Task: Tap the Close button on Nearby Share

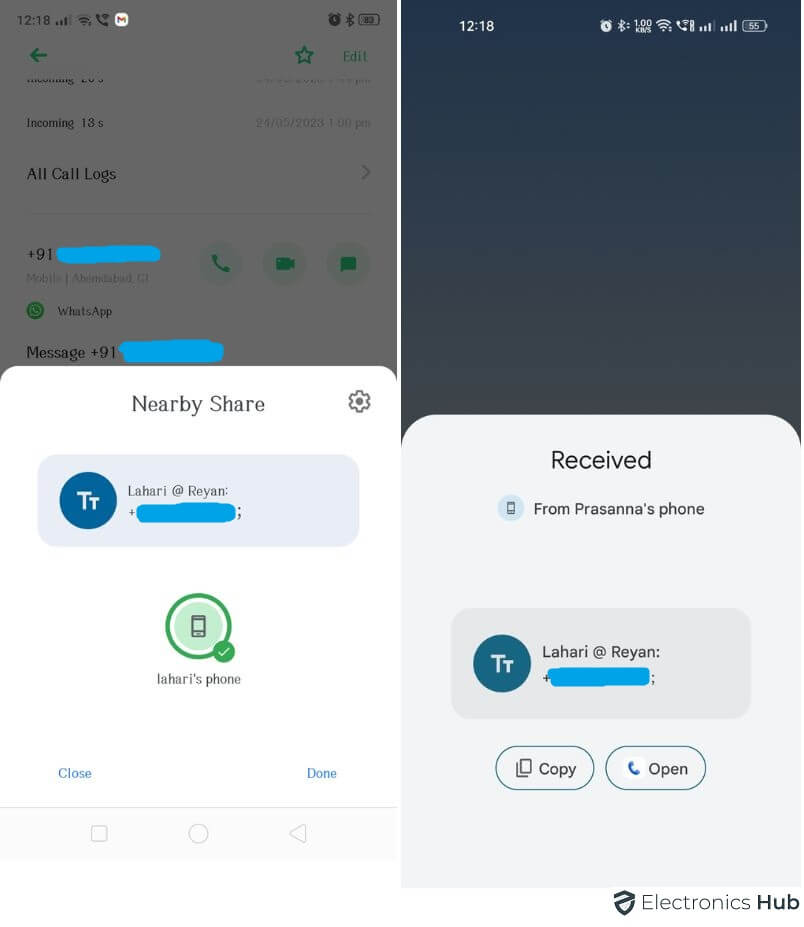Action: pyautogui.click(x=75, y=773)
